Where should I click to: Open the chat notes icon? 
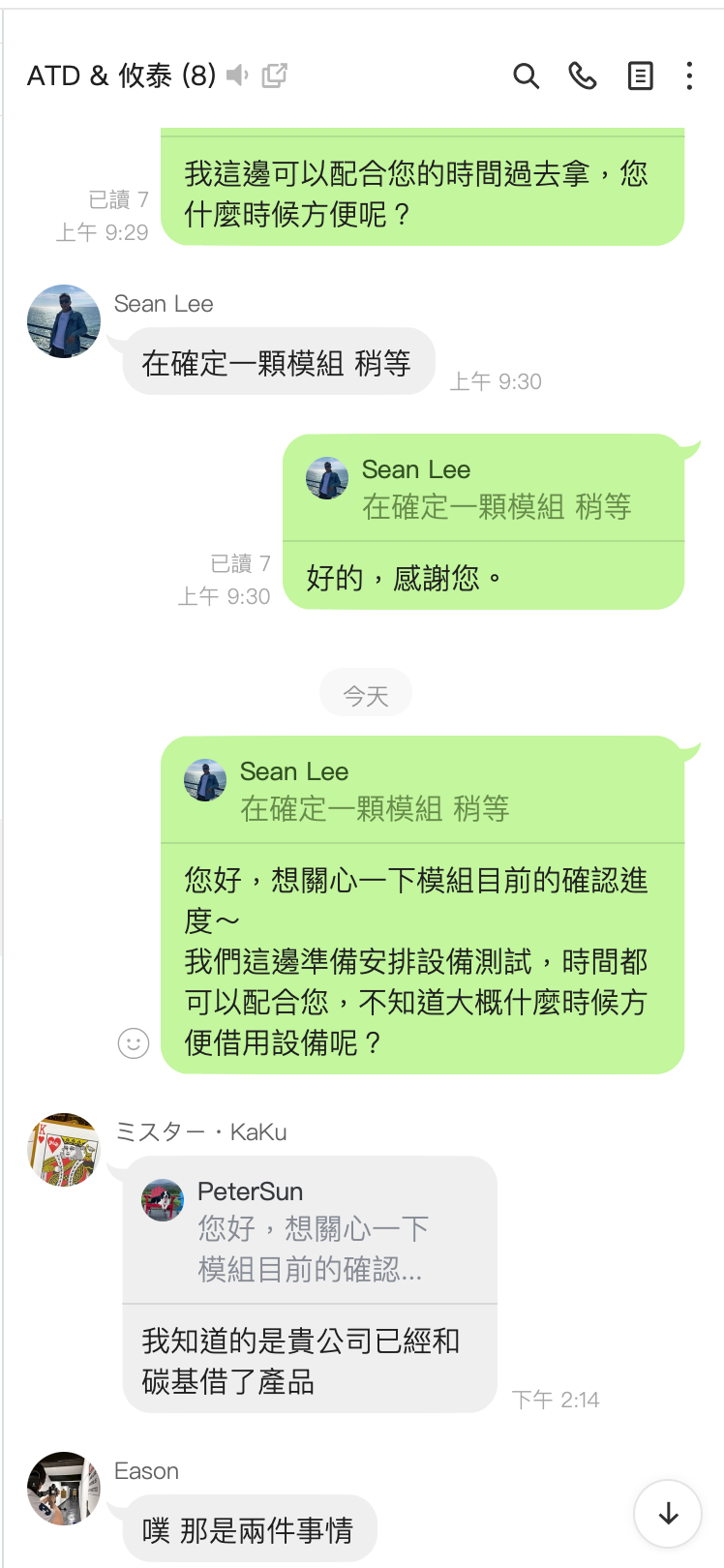tap(640, 75)
